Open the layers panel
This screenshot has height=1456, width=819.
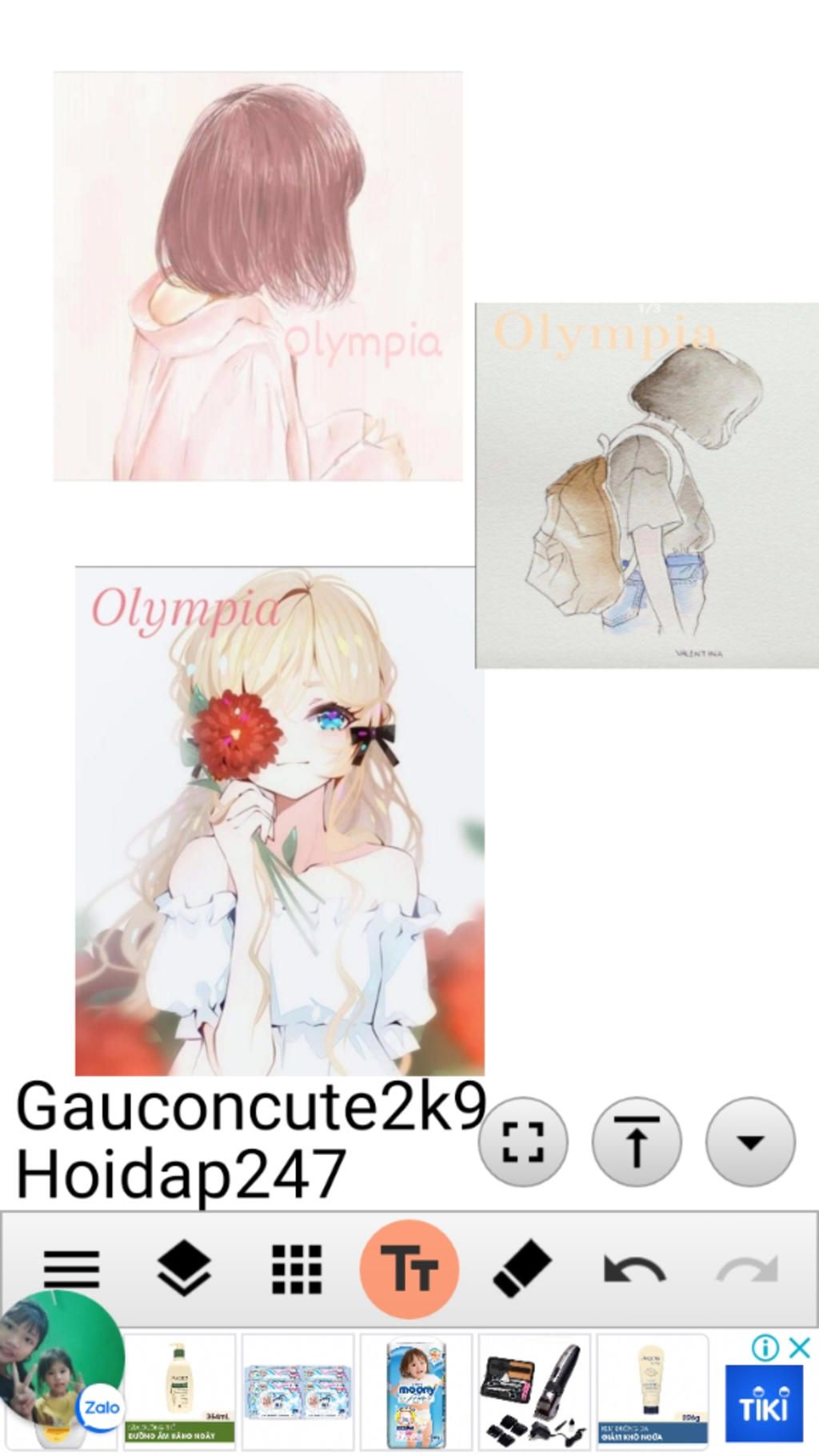(x=183, y=1268)
